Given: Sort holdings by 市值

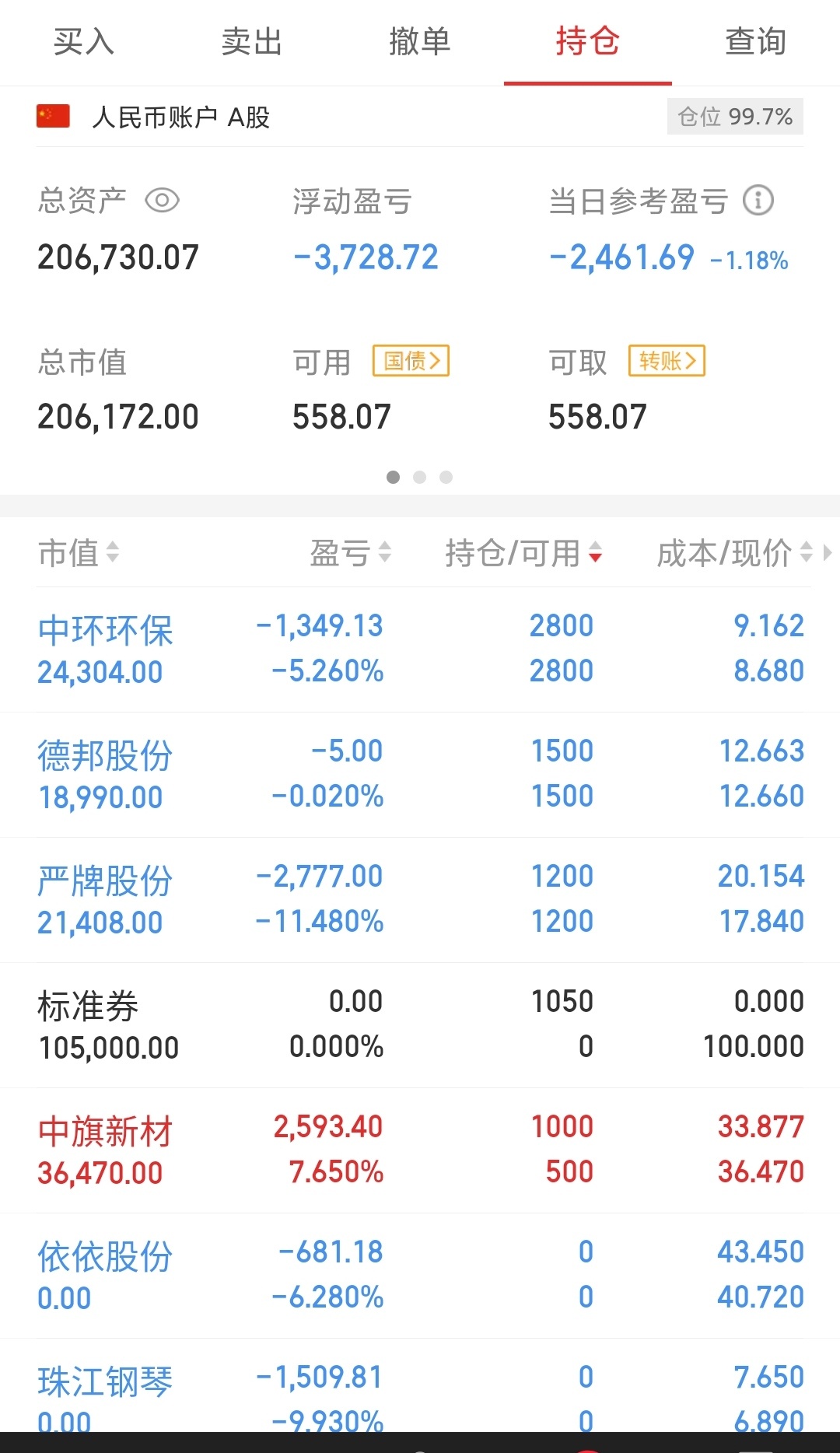Looking at the screenshot, I should 79,553.
